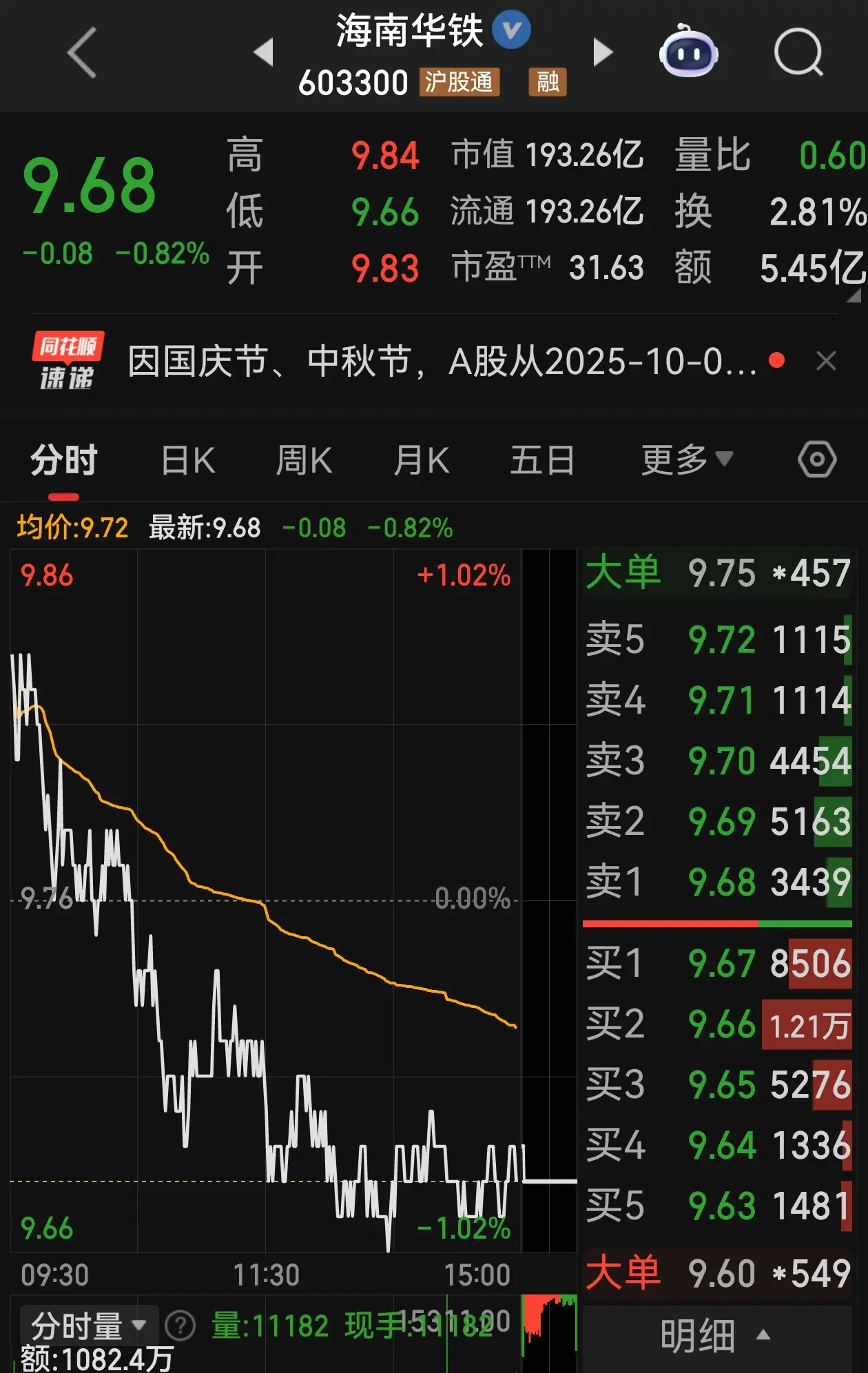Tap the 同花顺速递 news logo
Screen dimensions: 868x1373
(x=65, y=361)
